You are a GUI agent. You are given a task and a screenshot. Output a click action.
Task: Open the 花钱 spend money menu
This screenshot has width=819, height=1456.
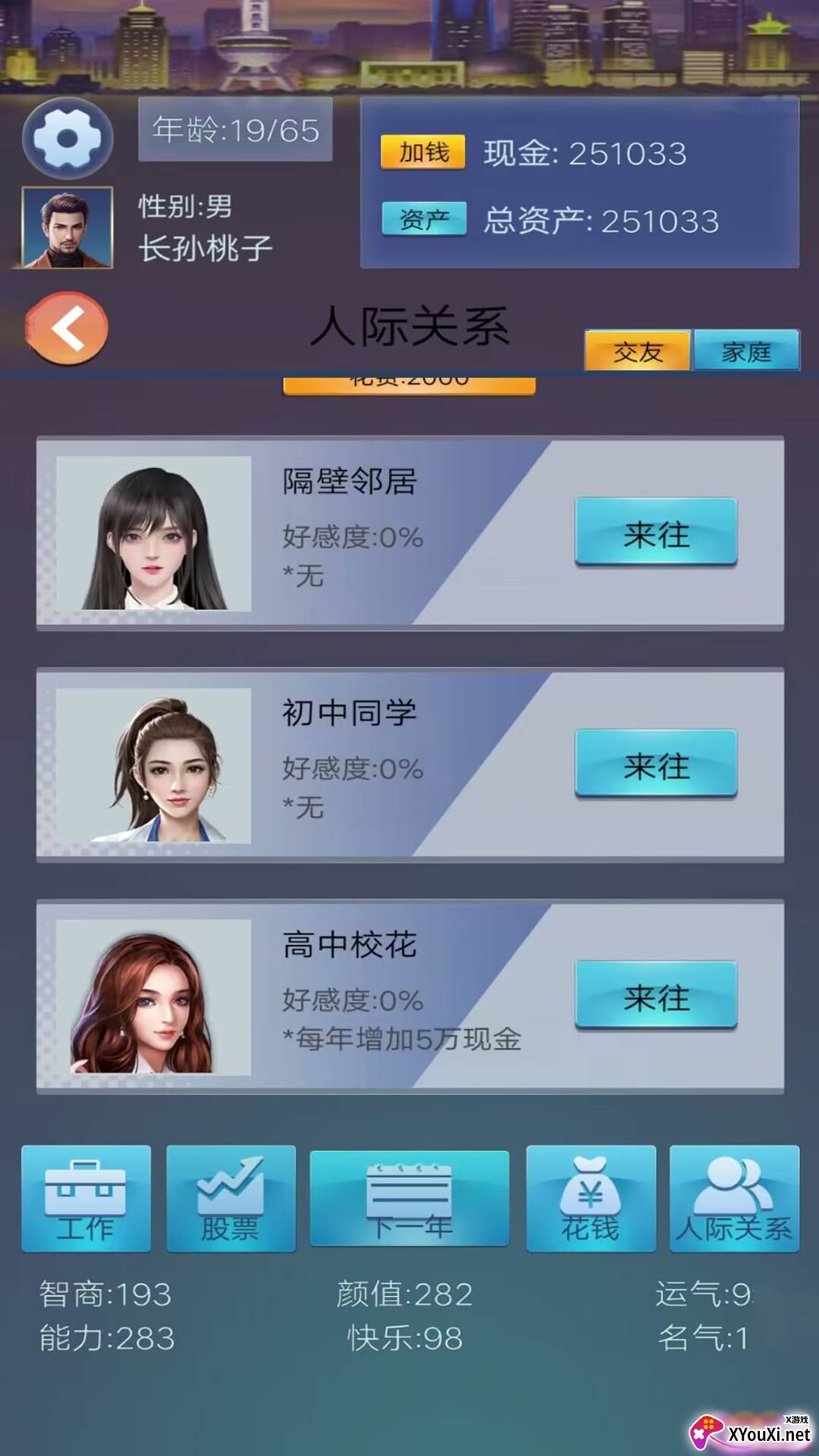591,1198
